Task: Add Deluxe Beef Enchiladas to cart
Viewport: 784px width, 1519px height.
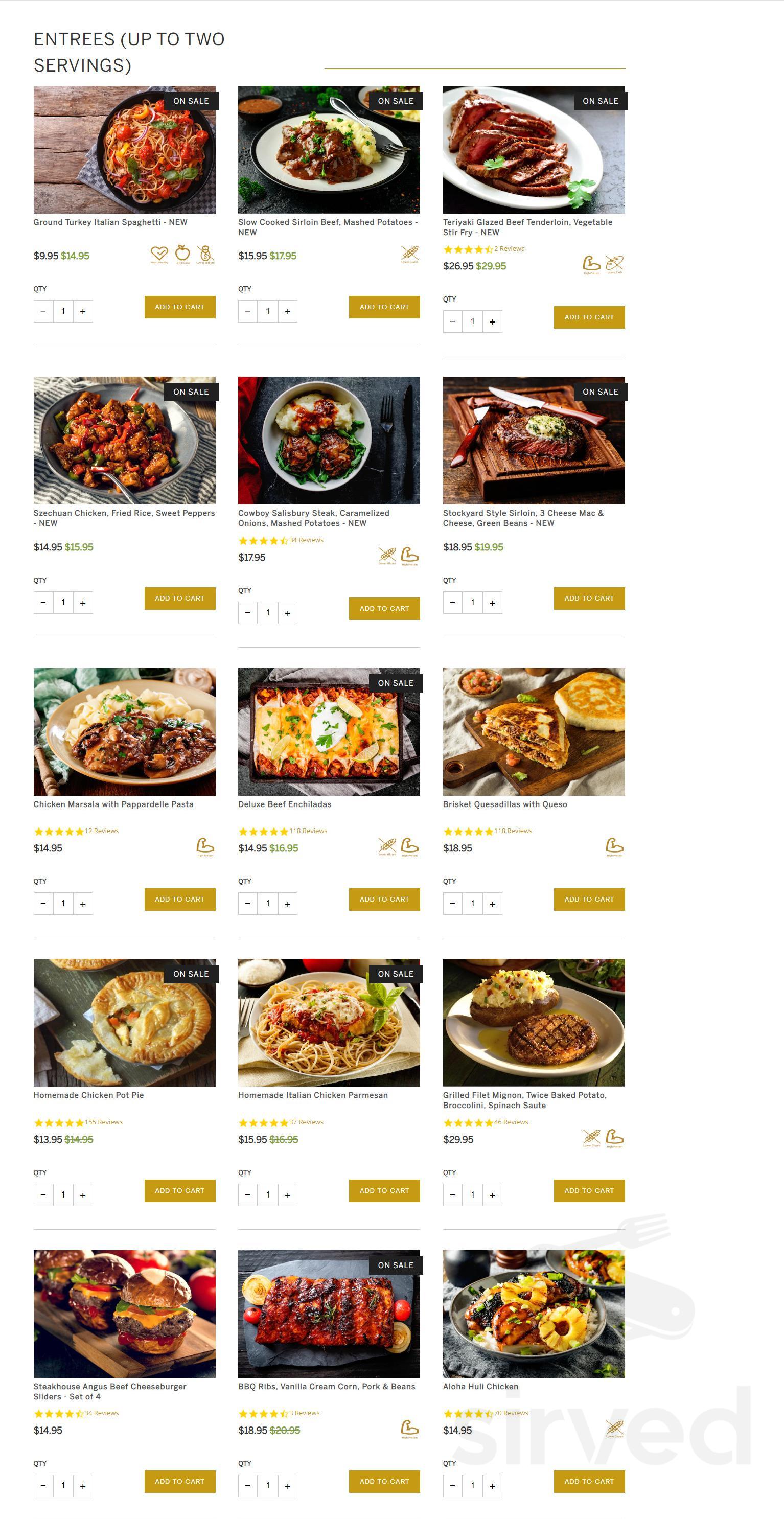Action: (384, 899)
